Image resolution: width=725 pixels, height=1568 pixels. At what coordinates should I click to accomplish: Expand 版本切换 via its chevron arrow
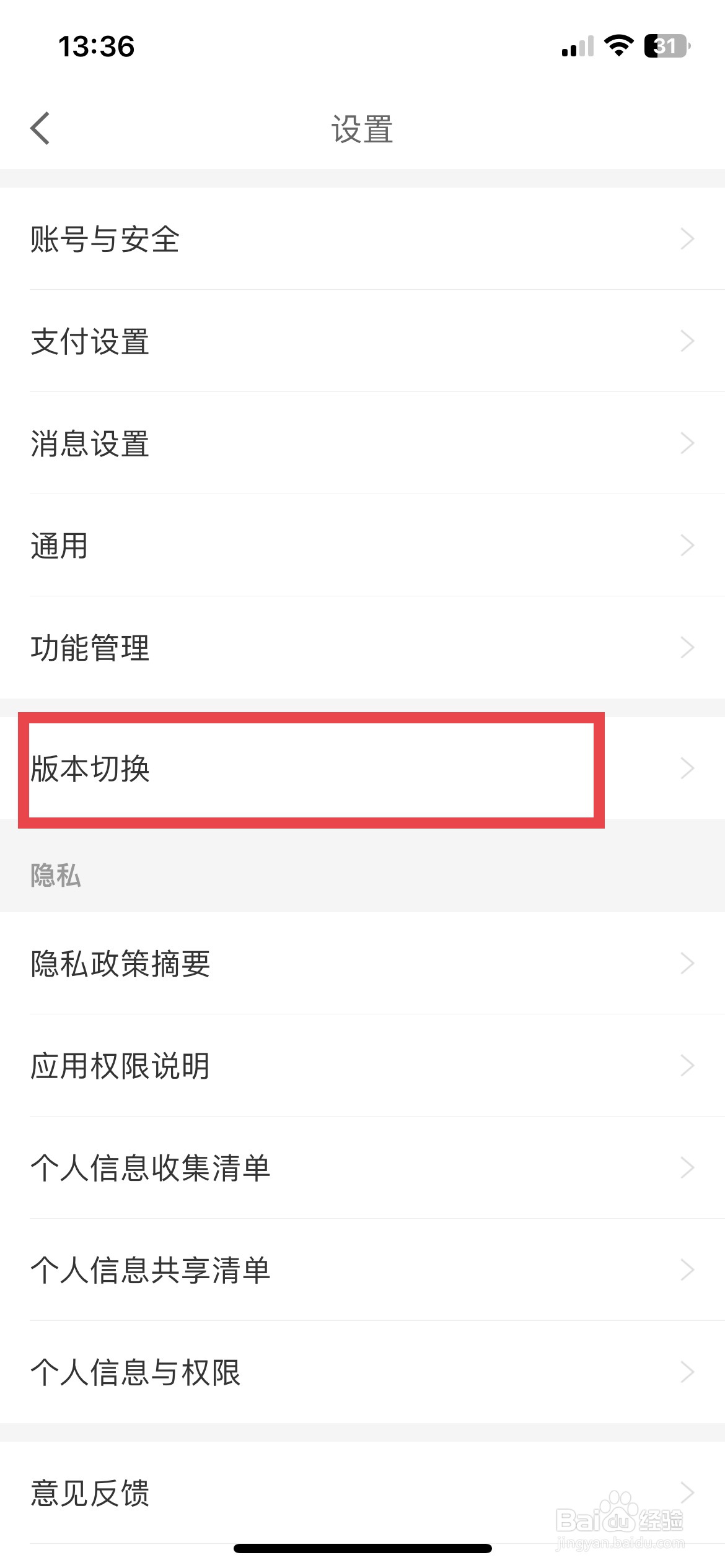pos(687,768)
